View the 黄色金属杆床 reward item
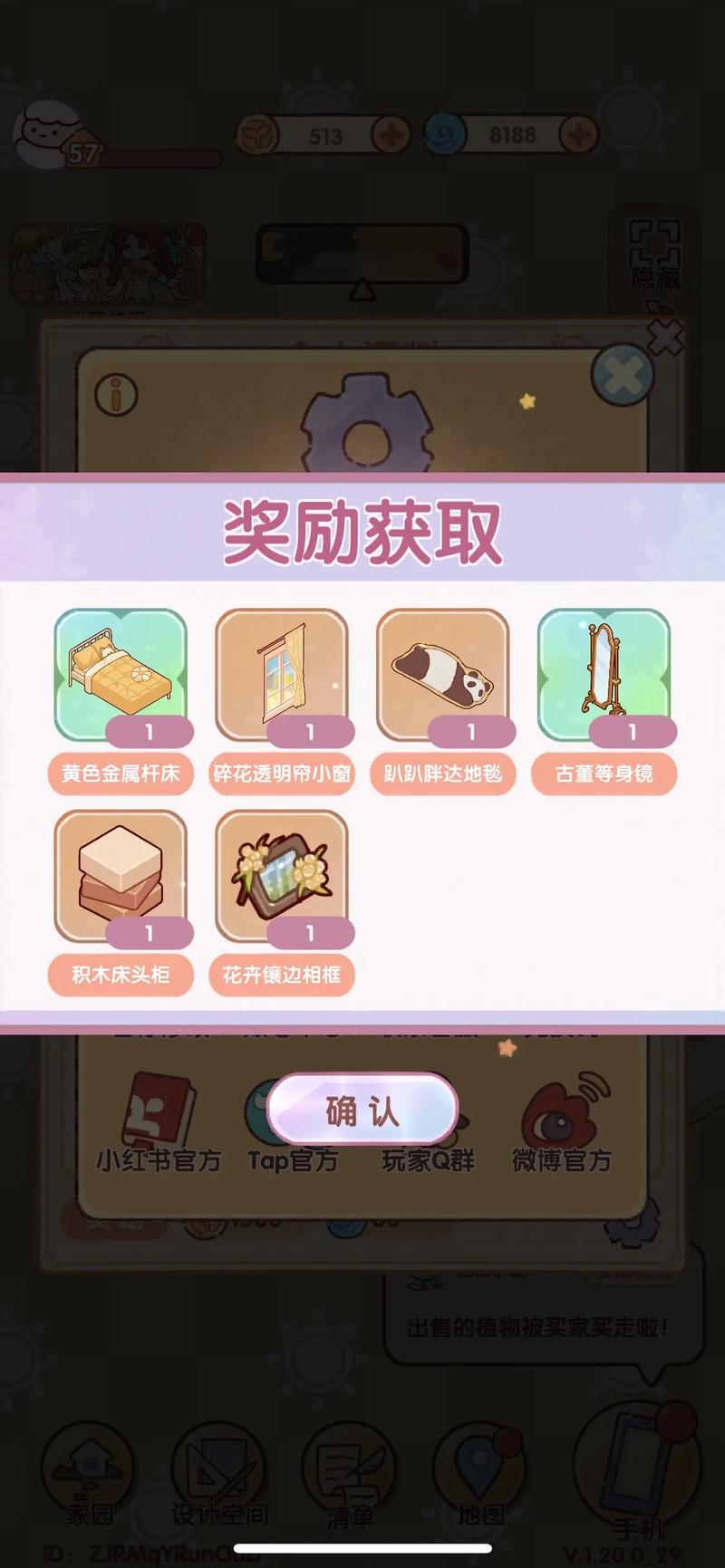This screenshot has width=725, height=1568. click(x=121, y=675)
